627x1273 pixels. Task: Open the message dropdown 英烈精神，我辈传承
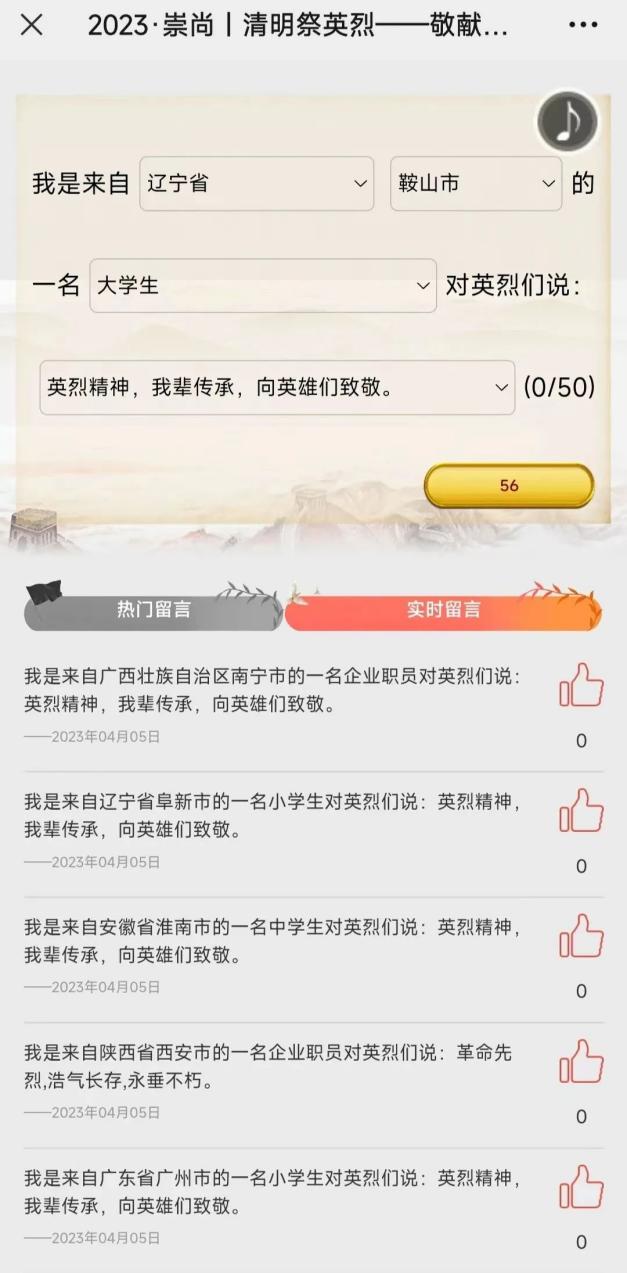(x=277, y=387)
